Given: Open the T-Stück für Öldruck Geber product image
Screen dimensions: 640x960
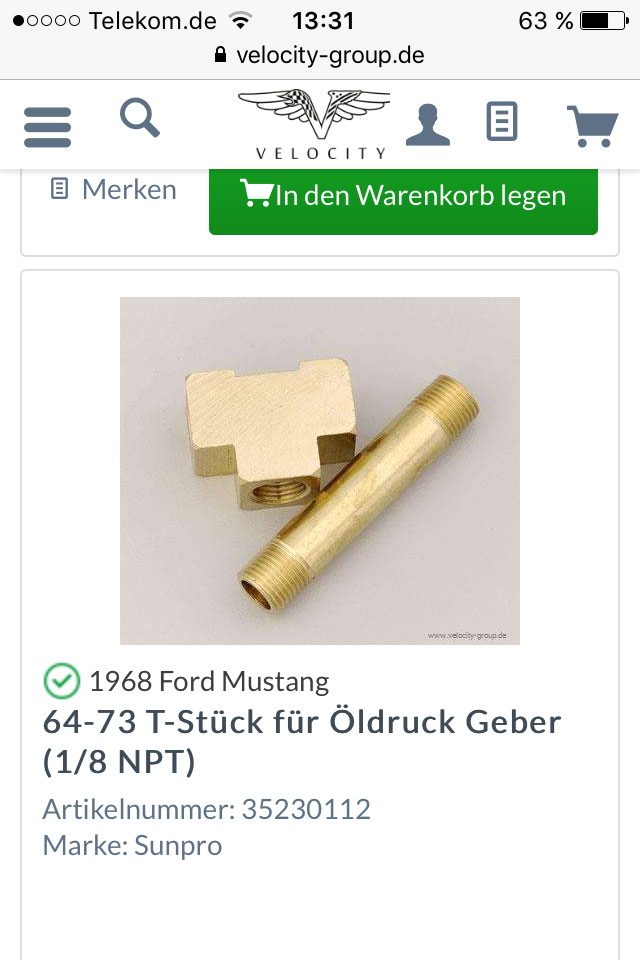Looking at the screenshot, I should (x=320, y=470).
